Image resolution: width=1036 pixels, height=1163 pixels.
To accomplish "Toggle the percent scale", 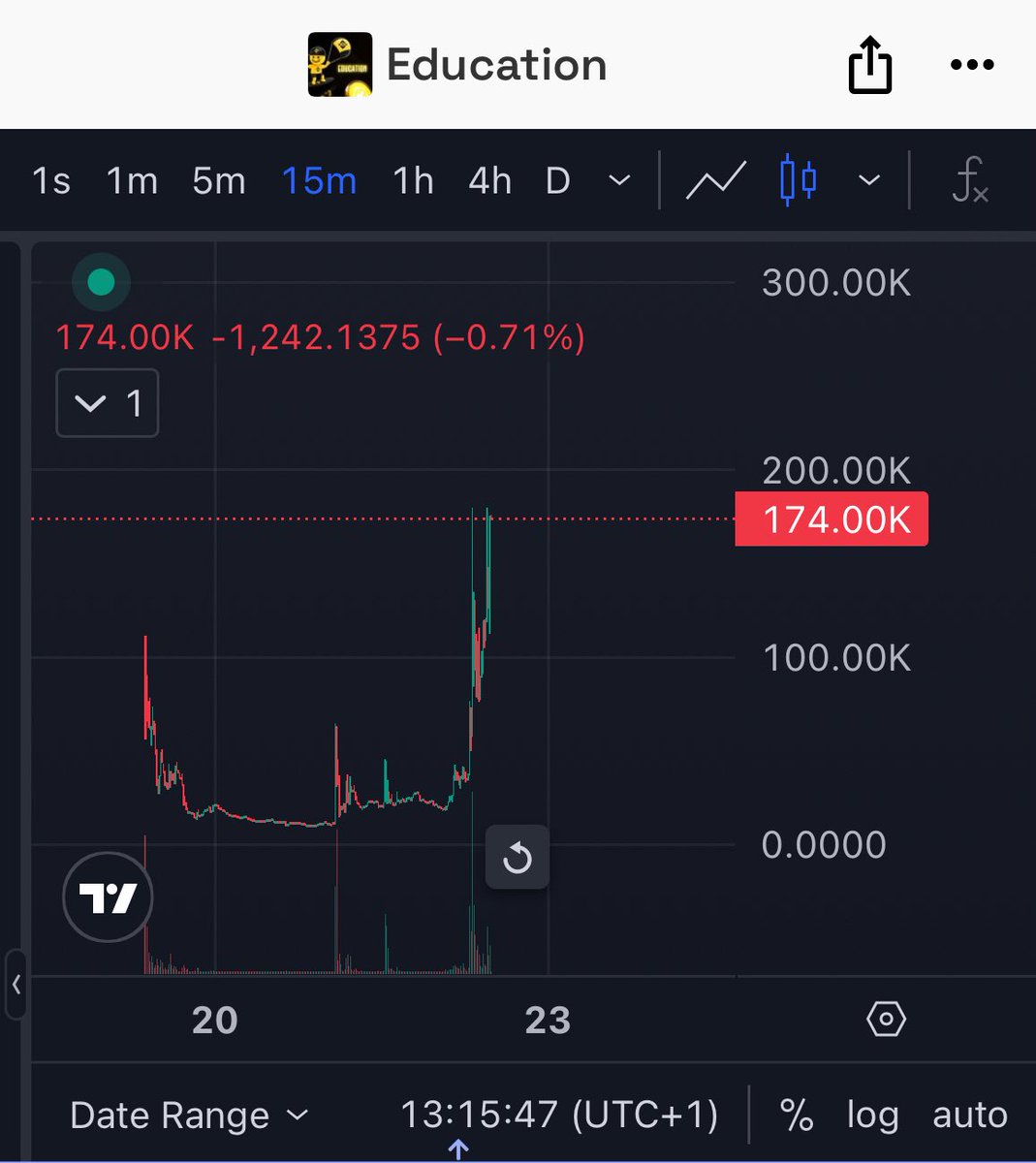I will (x=796, y=1116).
